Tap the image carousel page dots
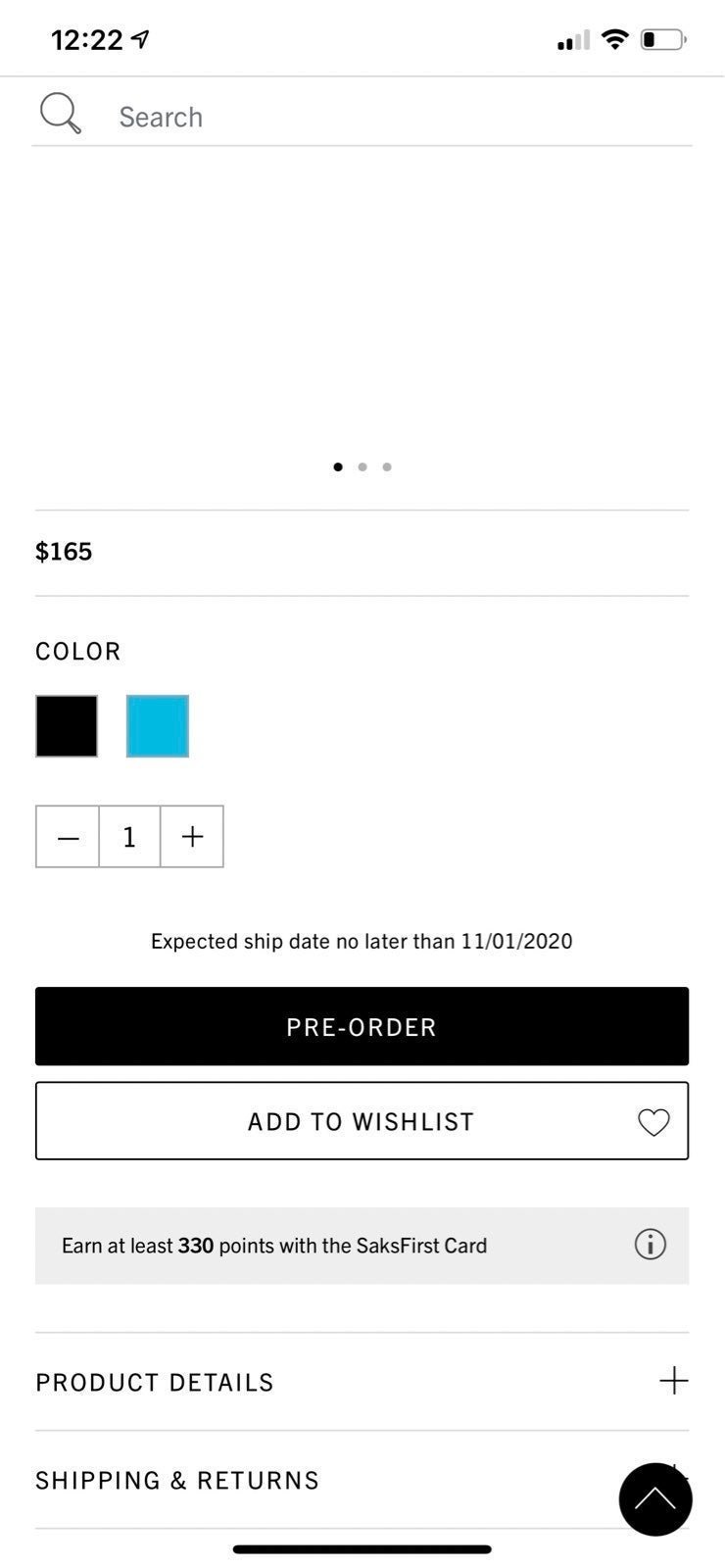Viewport: 725px width, 1568px height. tap(362, 466)
